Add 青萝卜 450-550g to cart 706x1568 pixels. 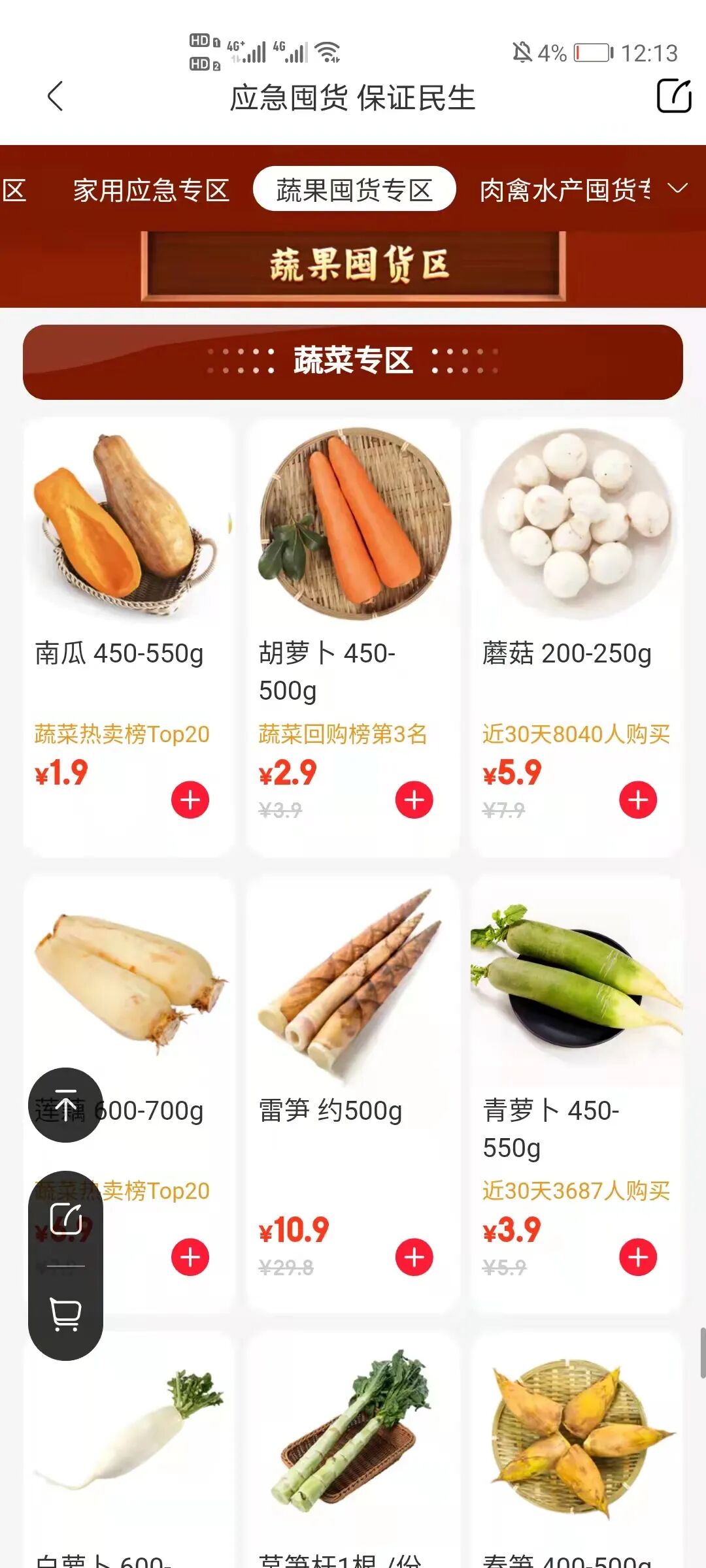pos(638,1256)
